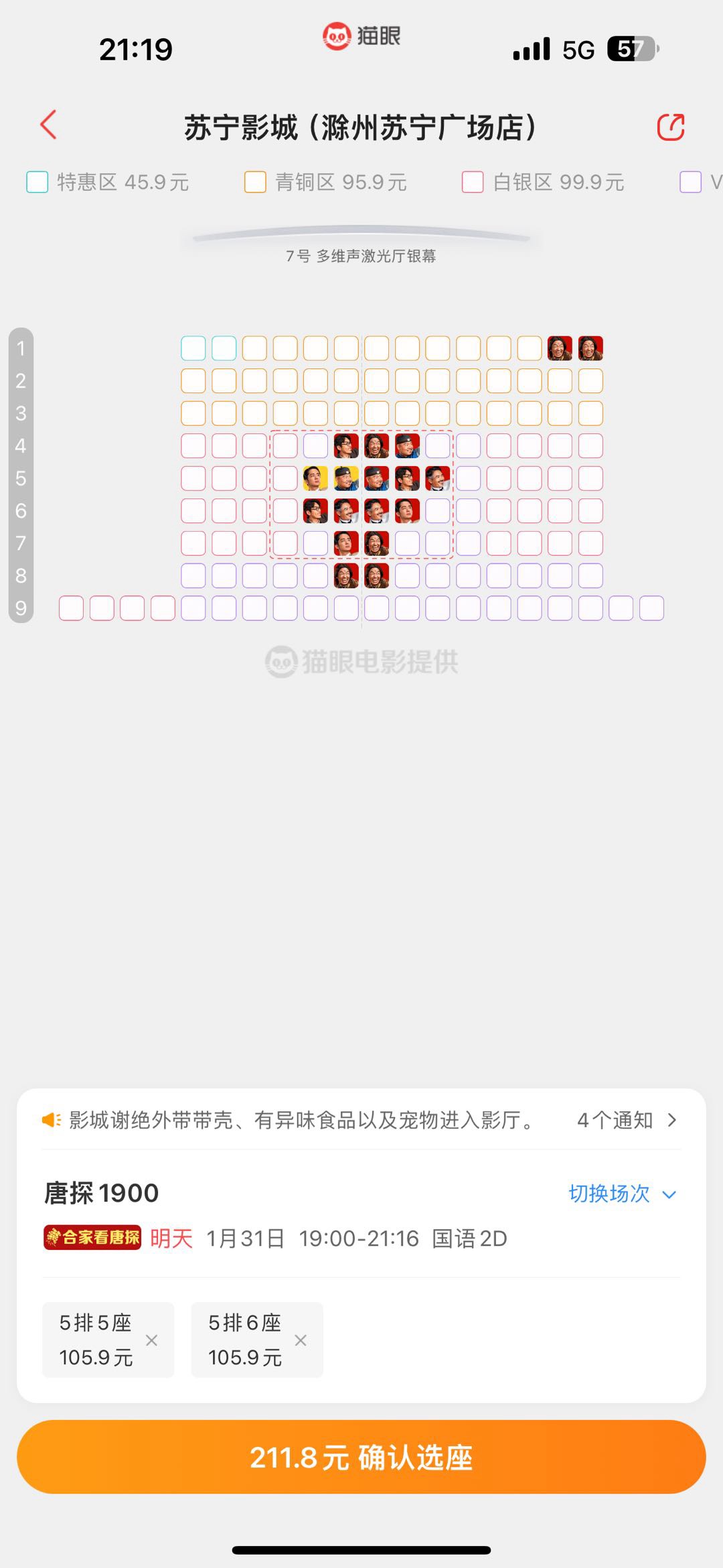723x1568 pixels.
Task: View the 4个通知 cinema notices
Action: coord(627,1120)
